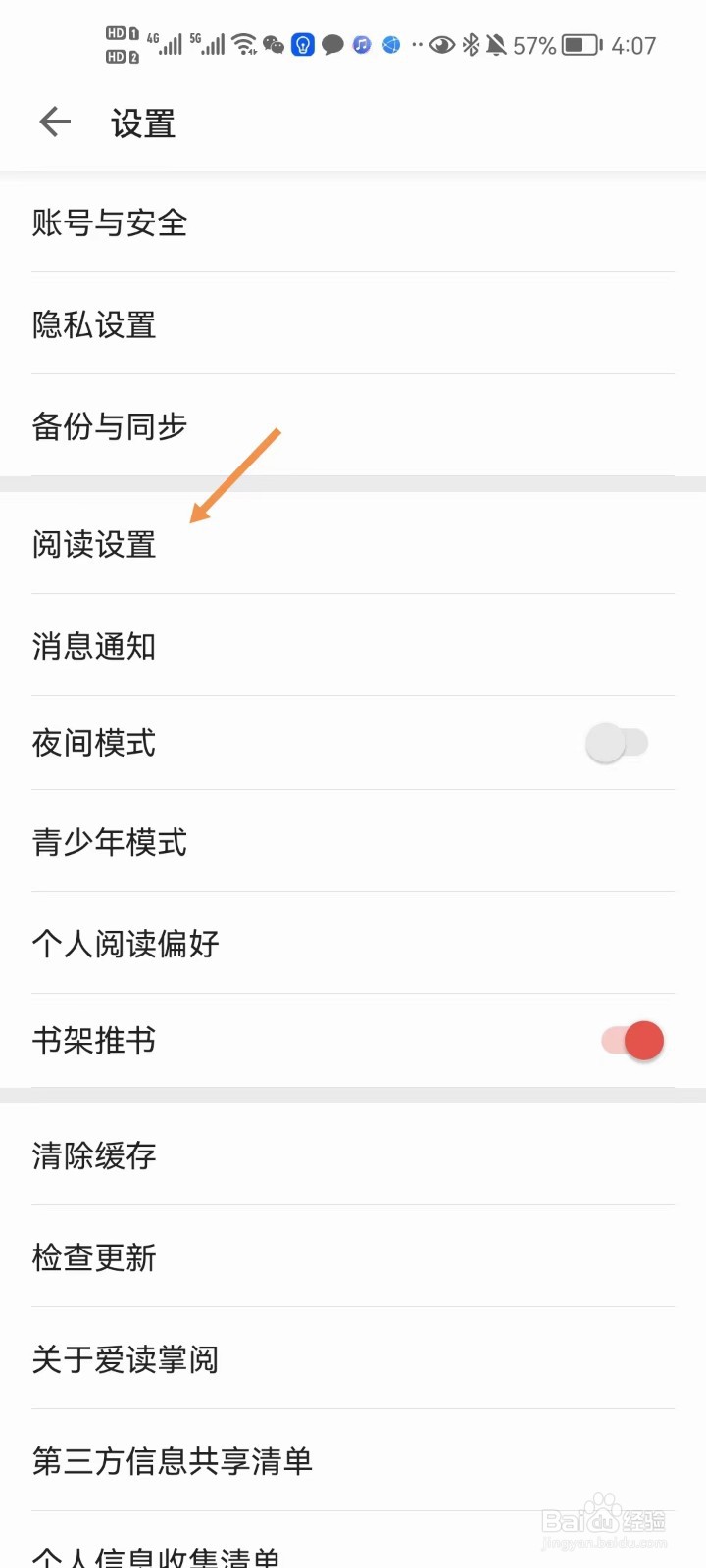Tap 检查更新 to check for updates
Viewport: 706px width, 1568px height.
click(x=94, y=1257)
